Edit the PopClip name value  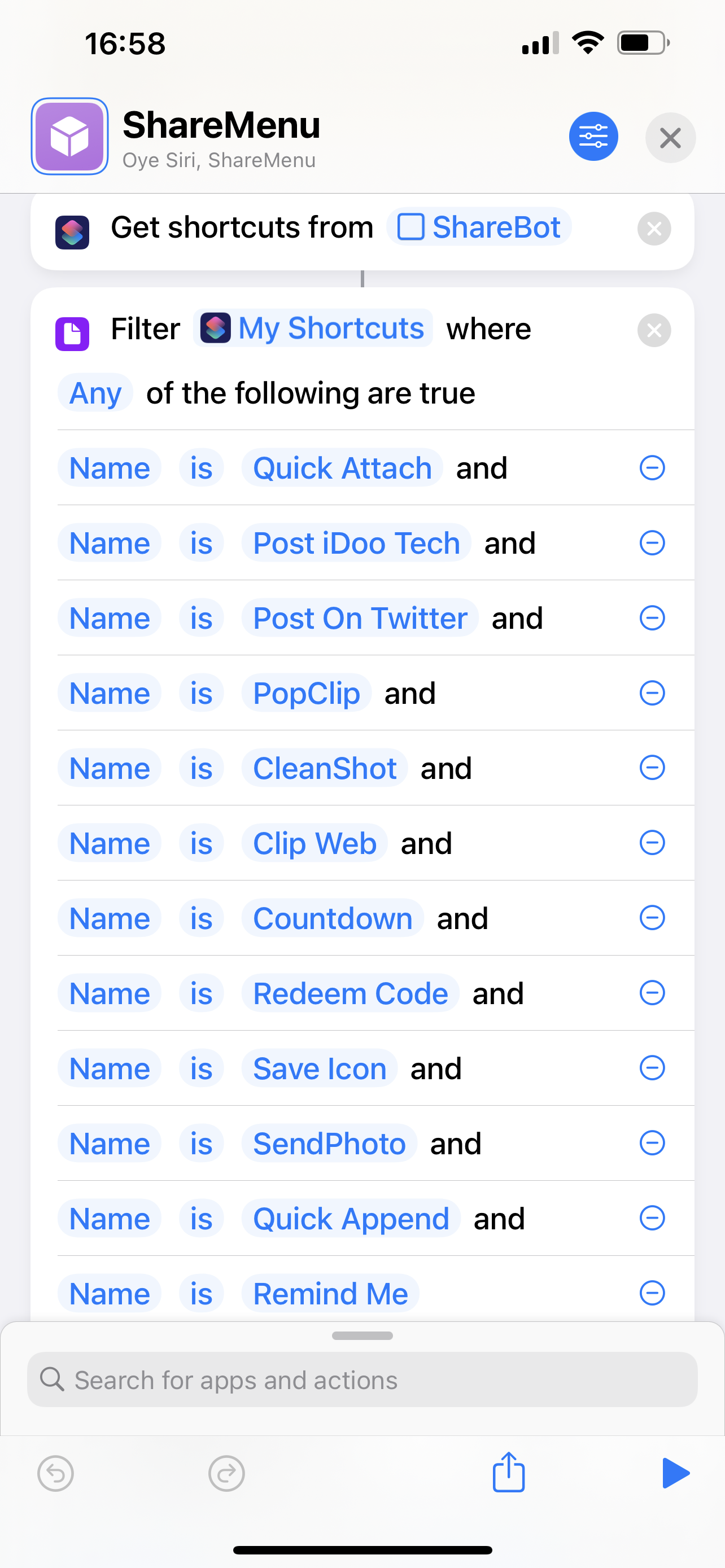pyautogui.click(x=306, y=693)
